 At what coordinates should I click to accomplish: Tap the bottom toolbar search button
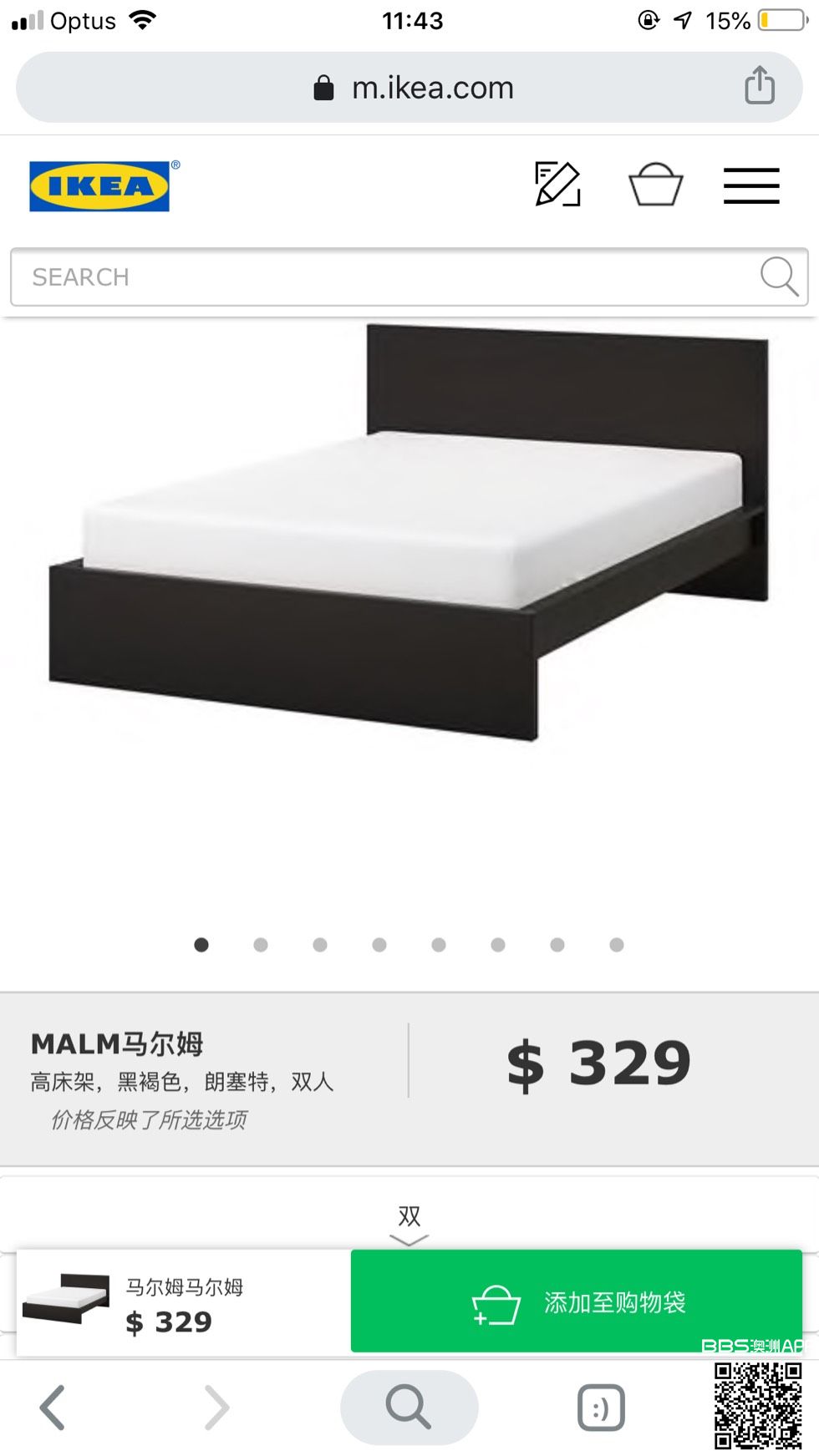tap(409, 1408)
